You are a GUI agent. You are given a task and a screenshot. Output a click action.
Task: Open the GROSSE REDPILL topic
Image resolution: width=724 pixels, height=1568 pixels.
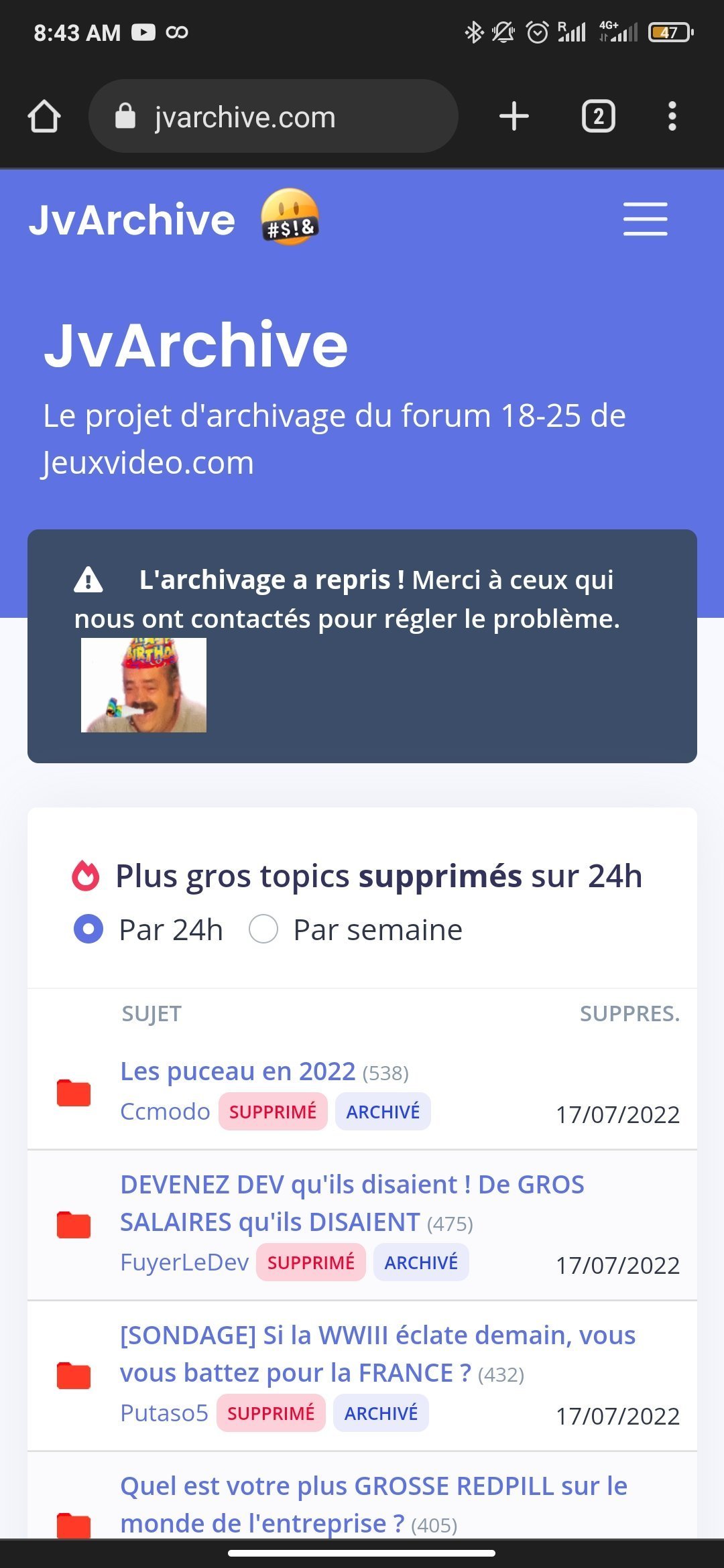click(373, 1505)
